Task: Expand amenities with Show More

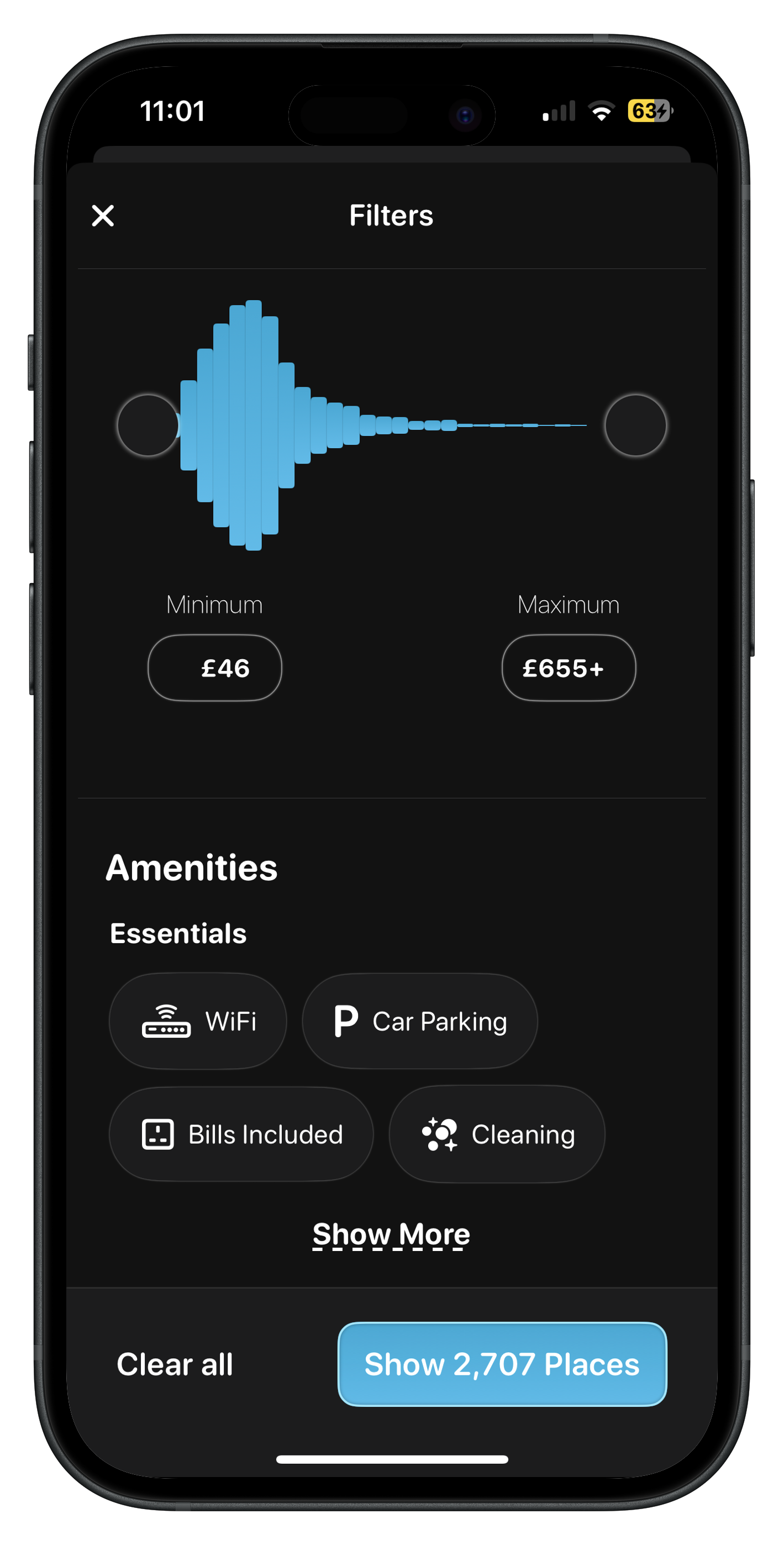Action: (x=391, y=1234)
